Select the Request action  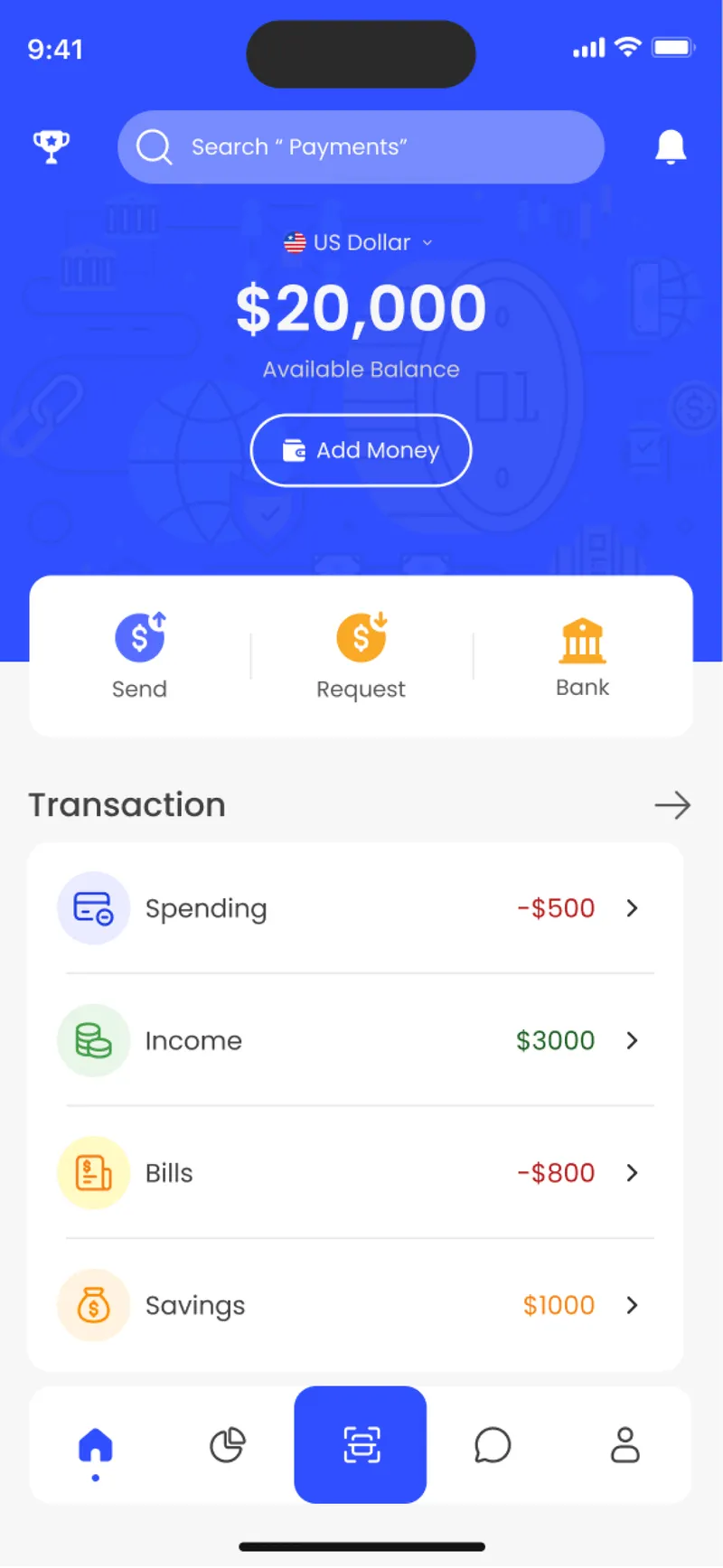(361, 656)
